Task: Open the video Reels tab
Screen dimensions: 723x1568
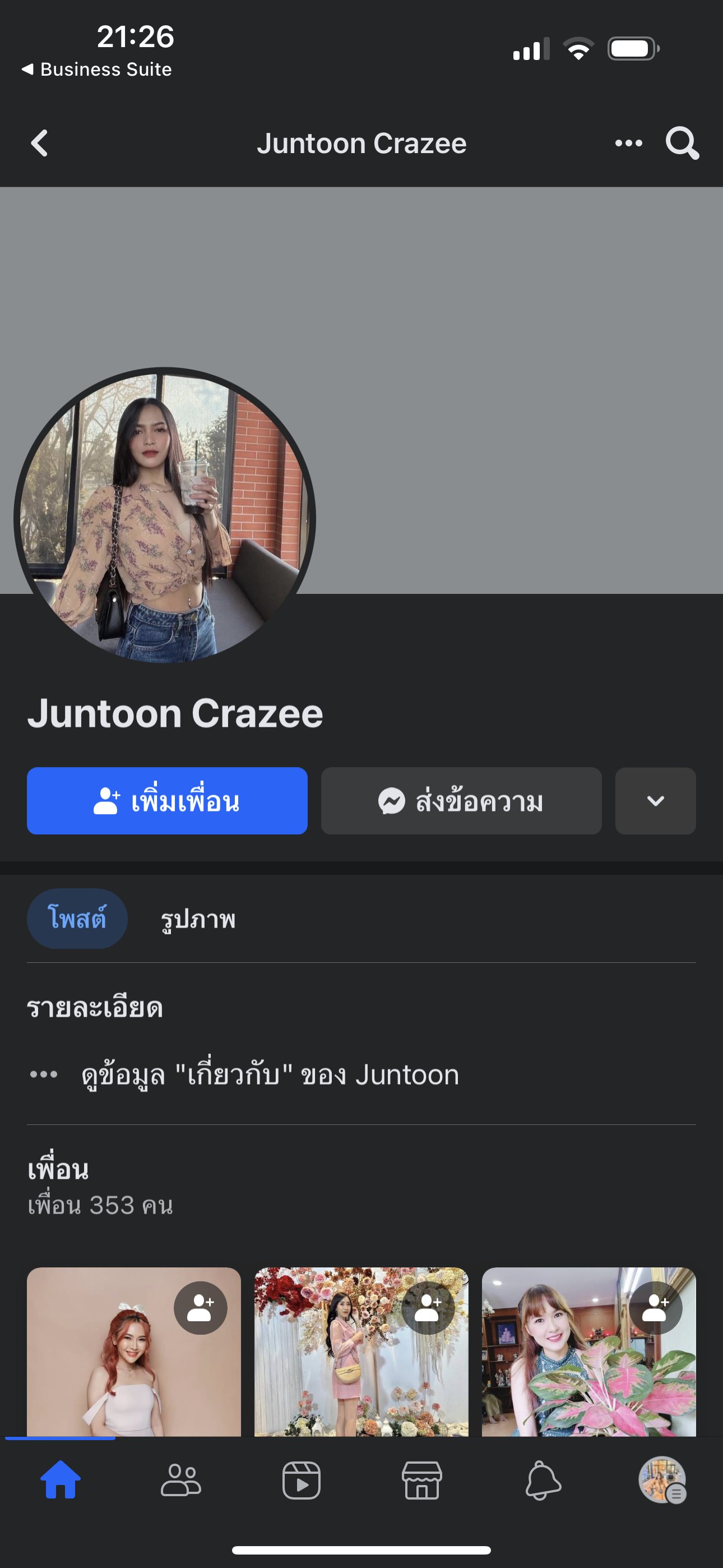Action: pyautogui.click(x=302, y=1481)
